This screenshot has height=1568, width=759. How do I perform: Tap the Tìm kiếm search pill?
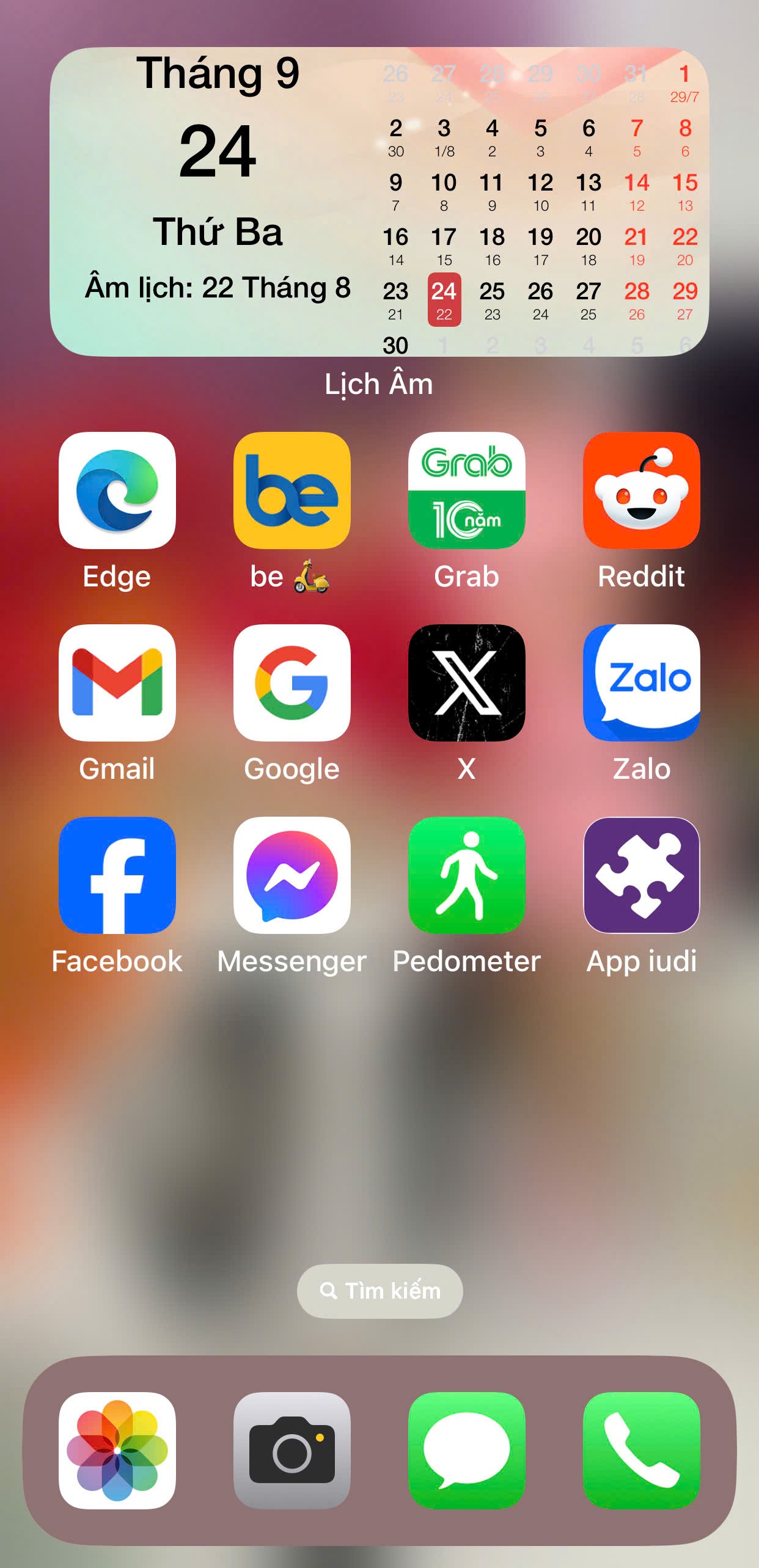click(x=380, y=1291)
